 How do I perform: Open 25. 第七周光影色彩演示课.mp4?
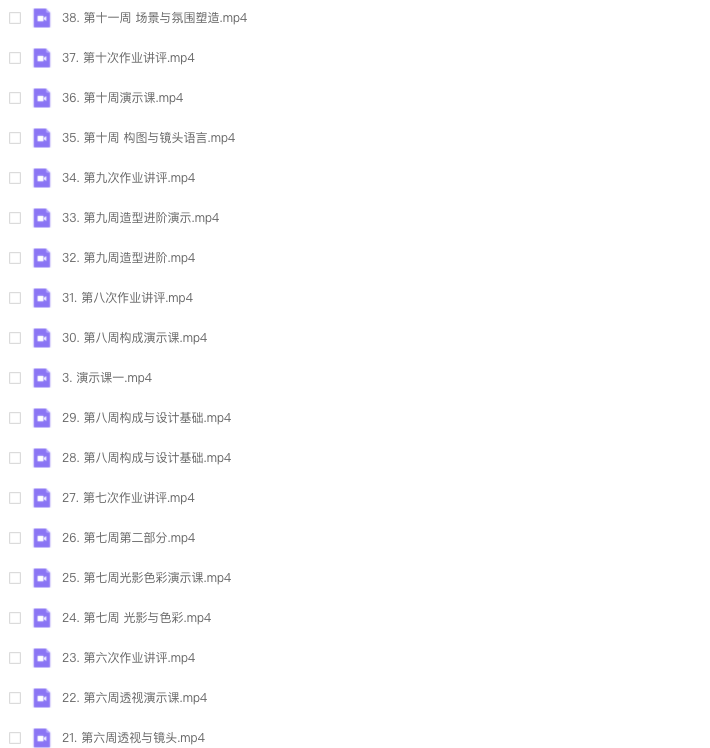click(x=146, y=578)
